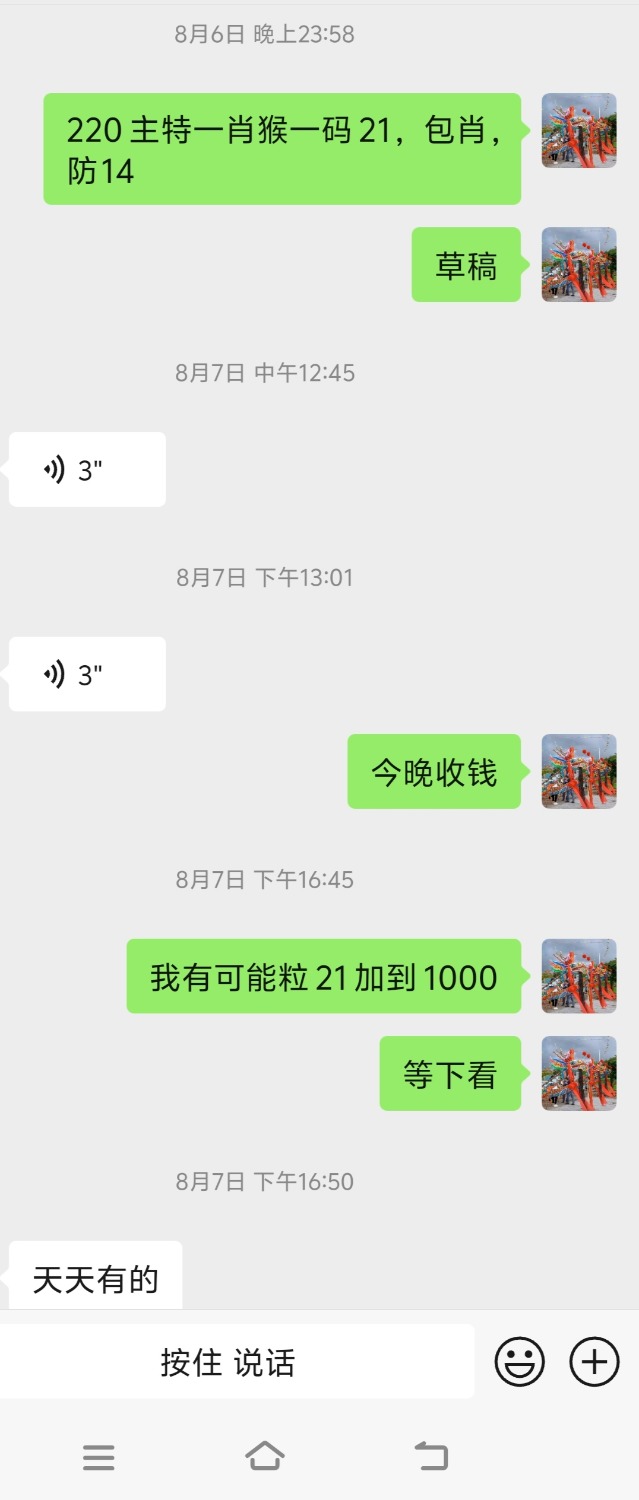Screen dimensions: 639x1500
Task: Go back with system back button
Action: tap(431, 1456)
